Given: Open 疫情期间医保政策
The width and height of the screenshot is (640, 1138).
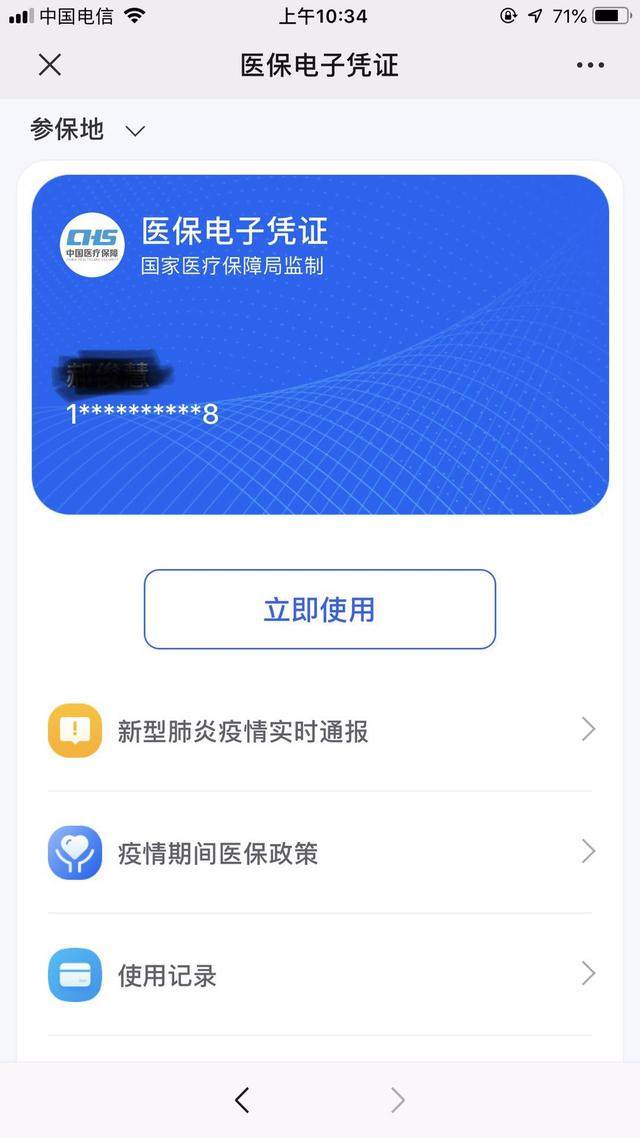Looking at the screenshot, I should [x=320, y=853].
